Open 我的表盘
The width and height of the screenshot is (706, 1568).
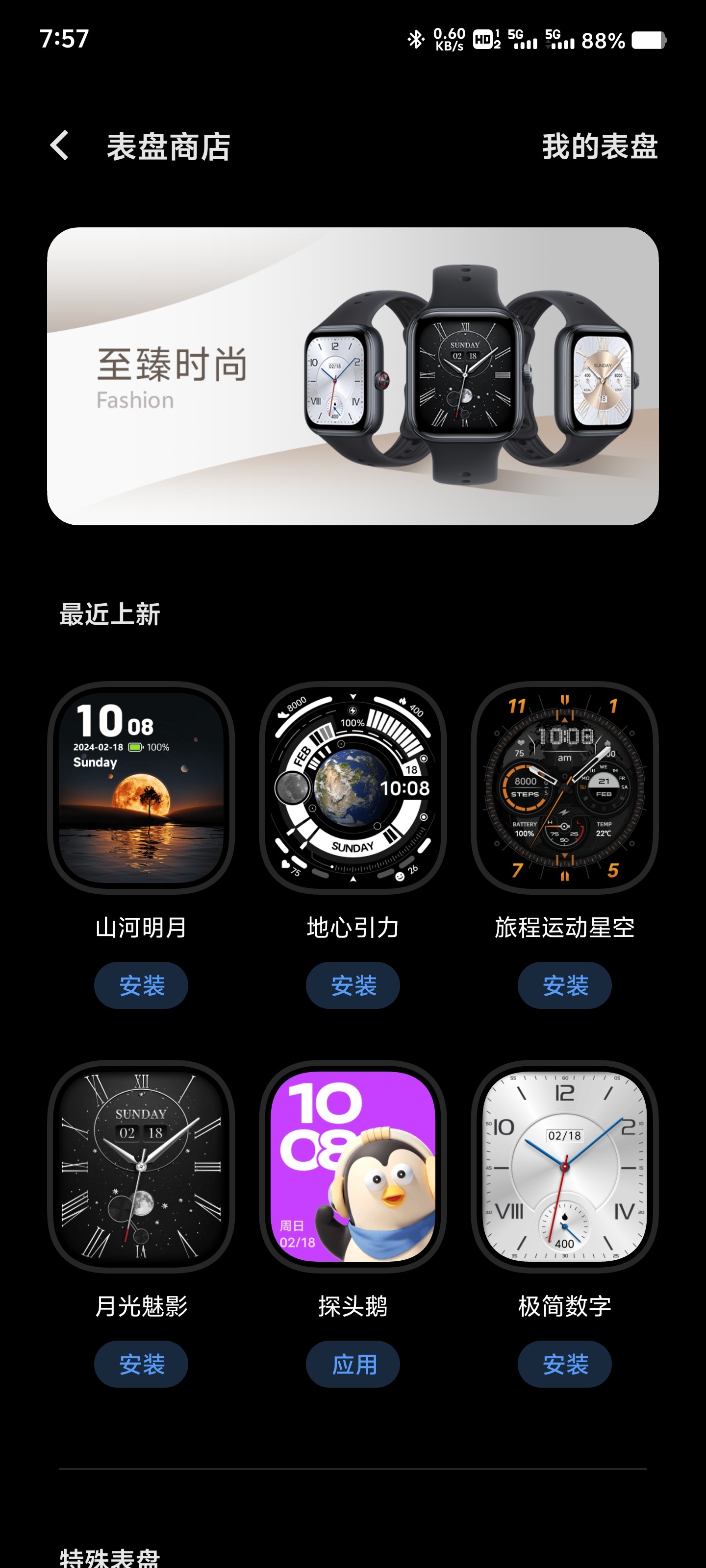600,147
